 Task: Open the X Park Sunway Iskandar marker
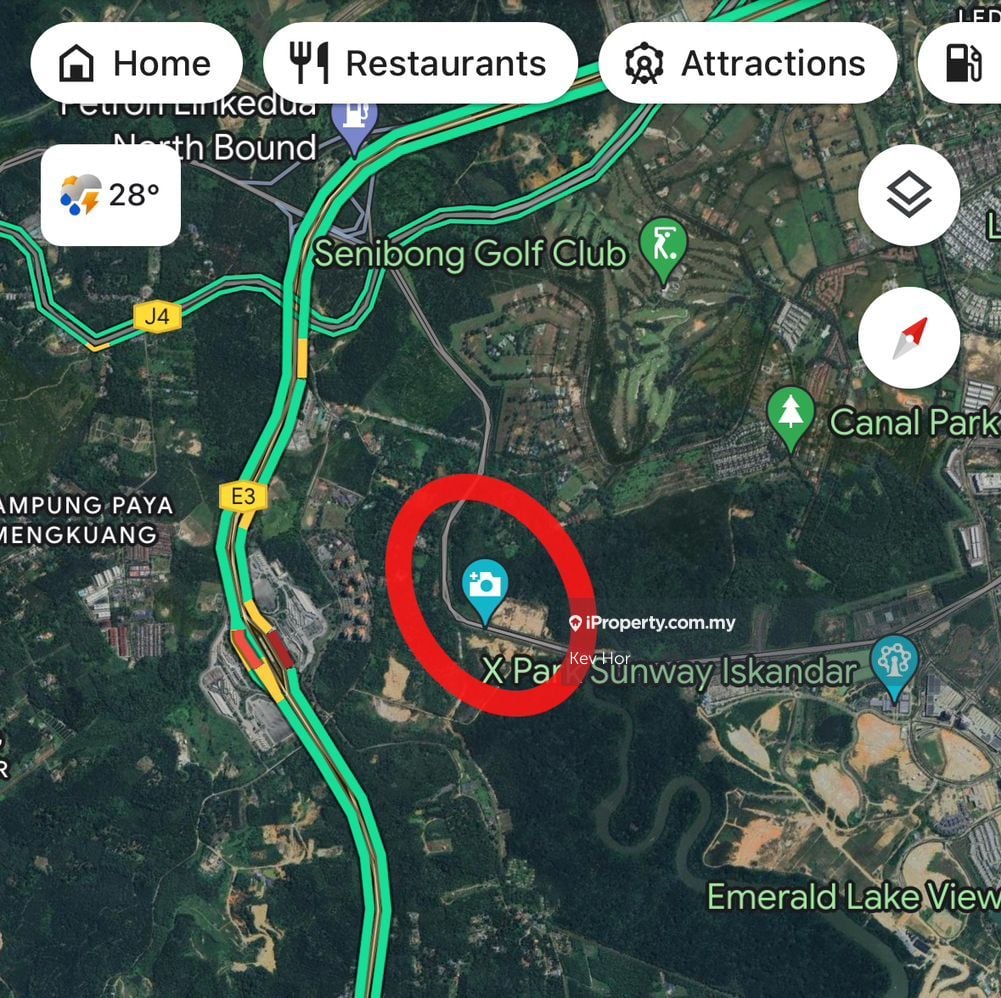(x=893, y=664)
